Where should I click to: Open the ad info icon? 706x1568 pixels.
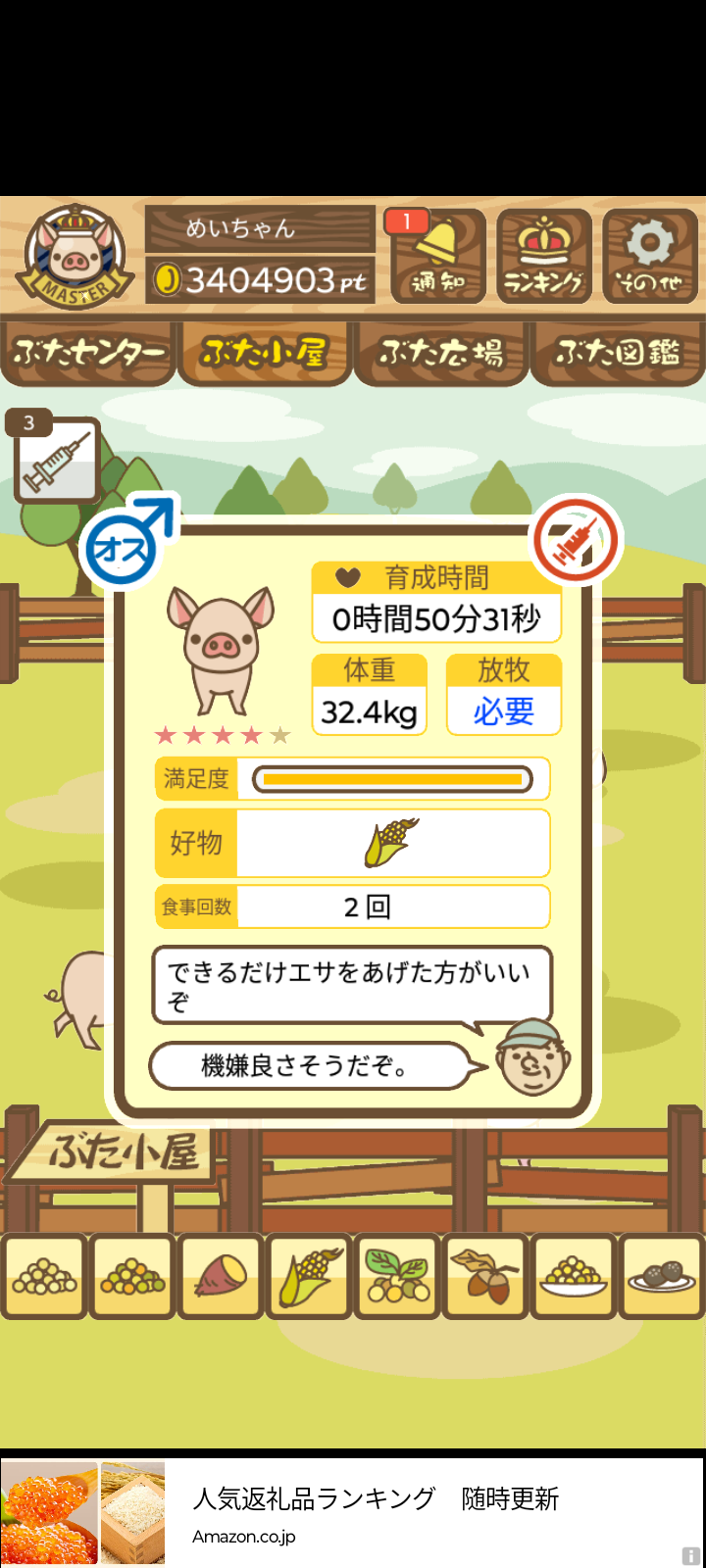click(691, 1556)
